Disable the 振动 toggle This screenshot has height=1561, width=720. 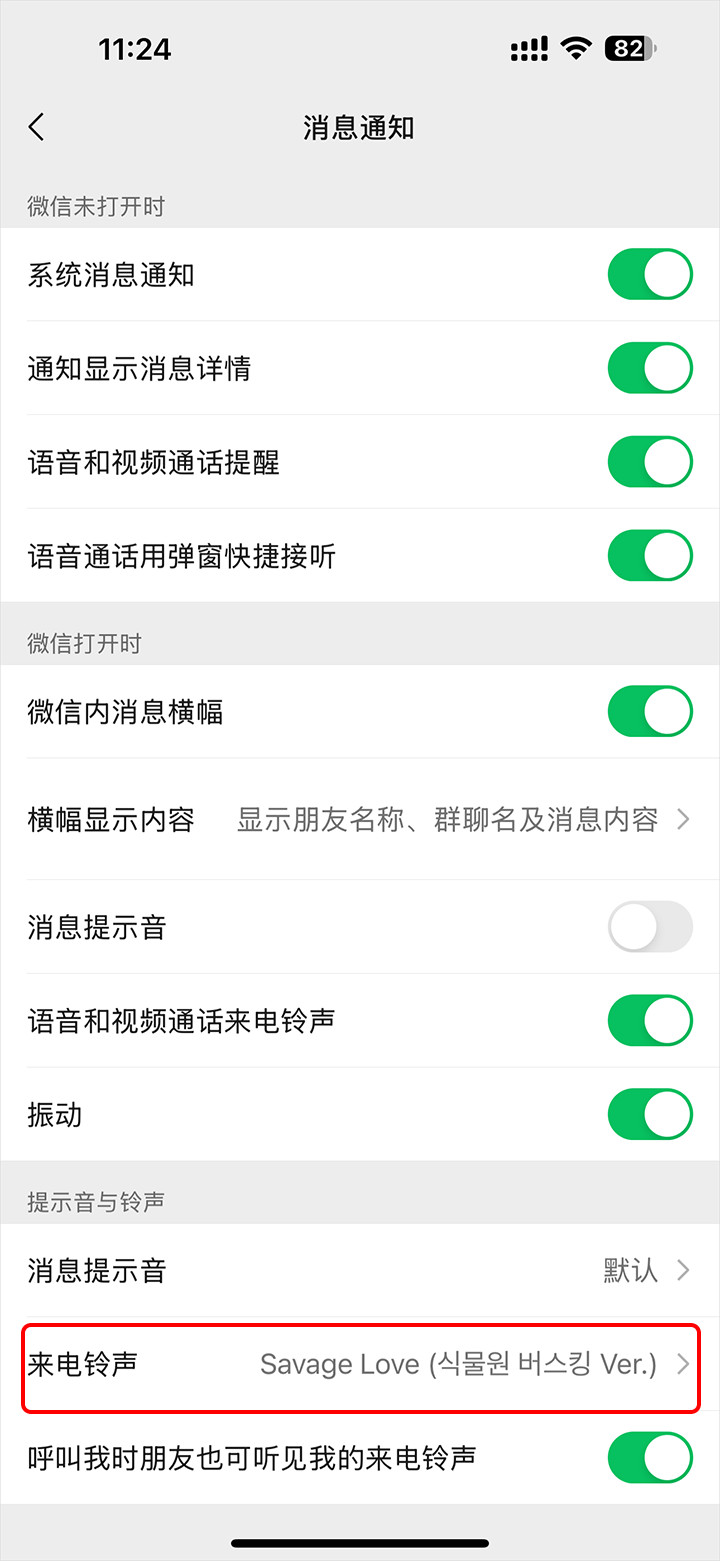(650, 1115)
